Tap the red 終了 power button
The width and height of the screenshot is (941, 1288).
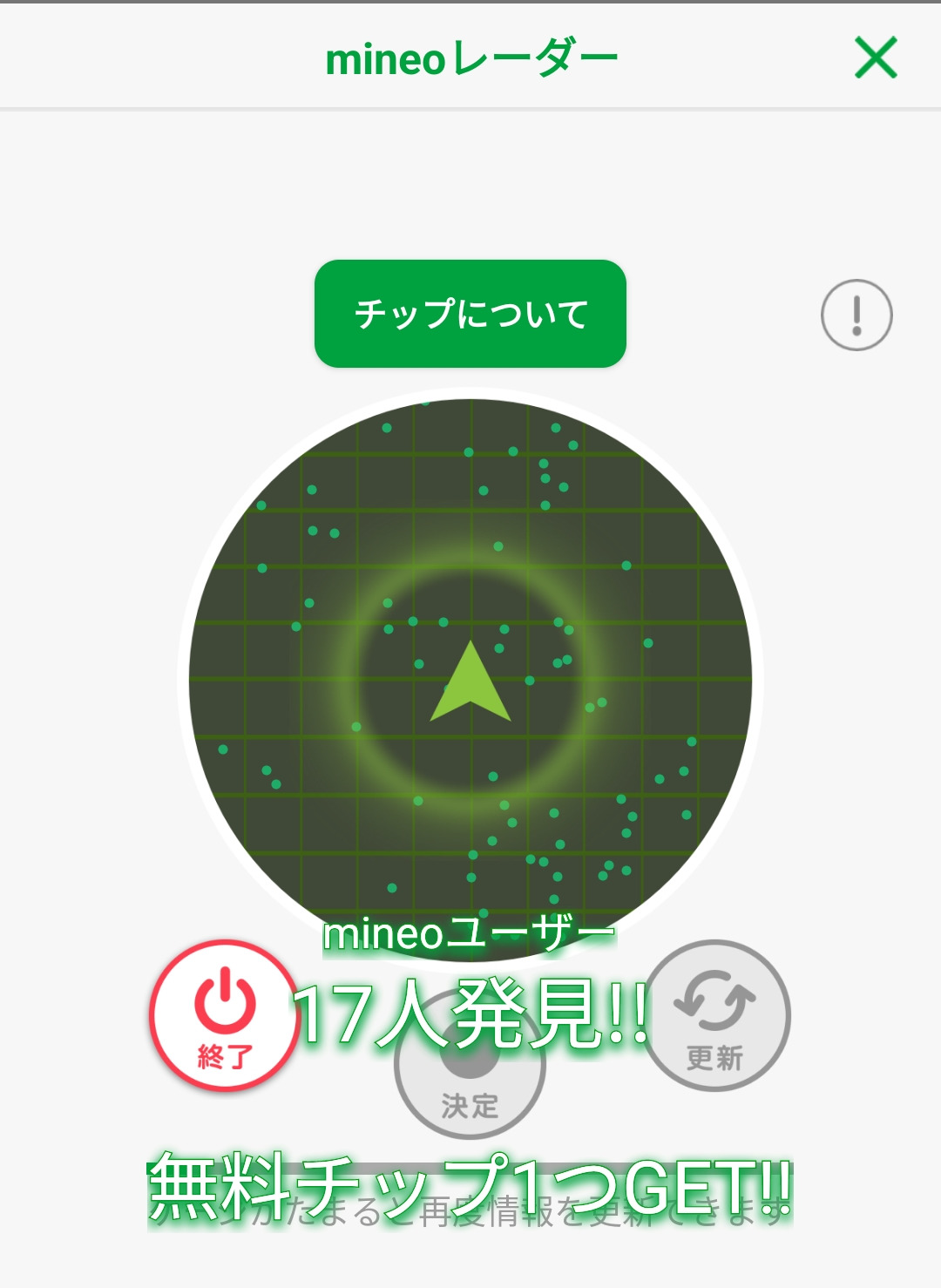click(x=225, y=1016)
